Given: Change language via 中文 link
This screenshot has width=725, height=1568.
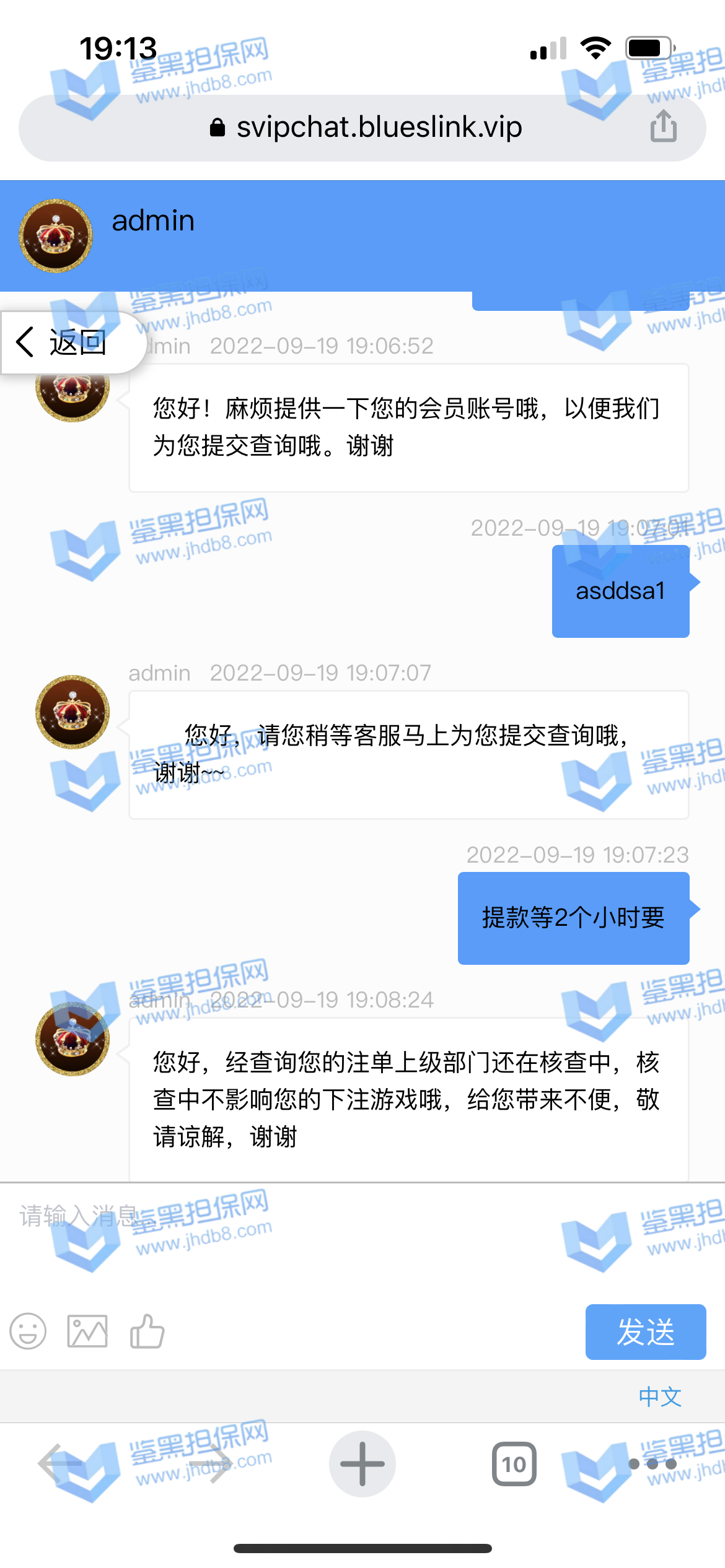Looking at the screenshot, I should [660, 1396].
